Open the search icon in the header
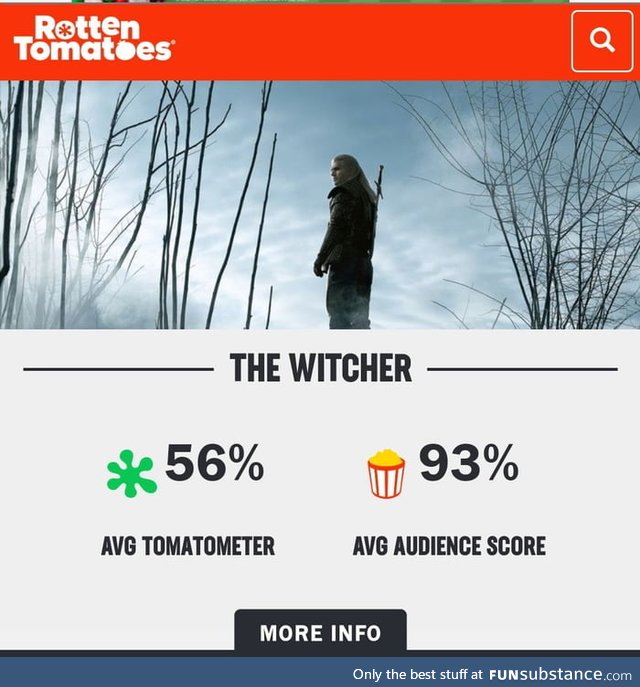640x687 pixels. [x=602, y=41]
